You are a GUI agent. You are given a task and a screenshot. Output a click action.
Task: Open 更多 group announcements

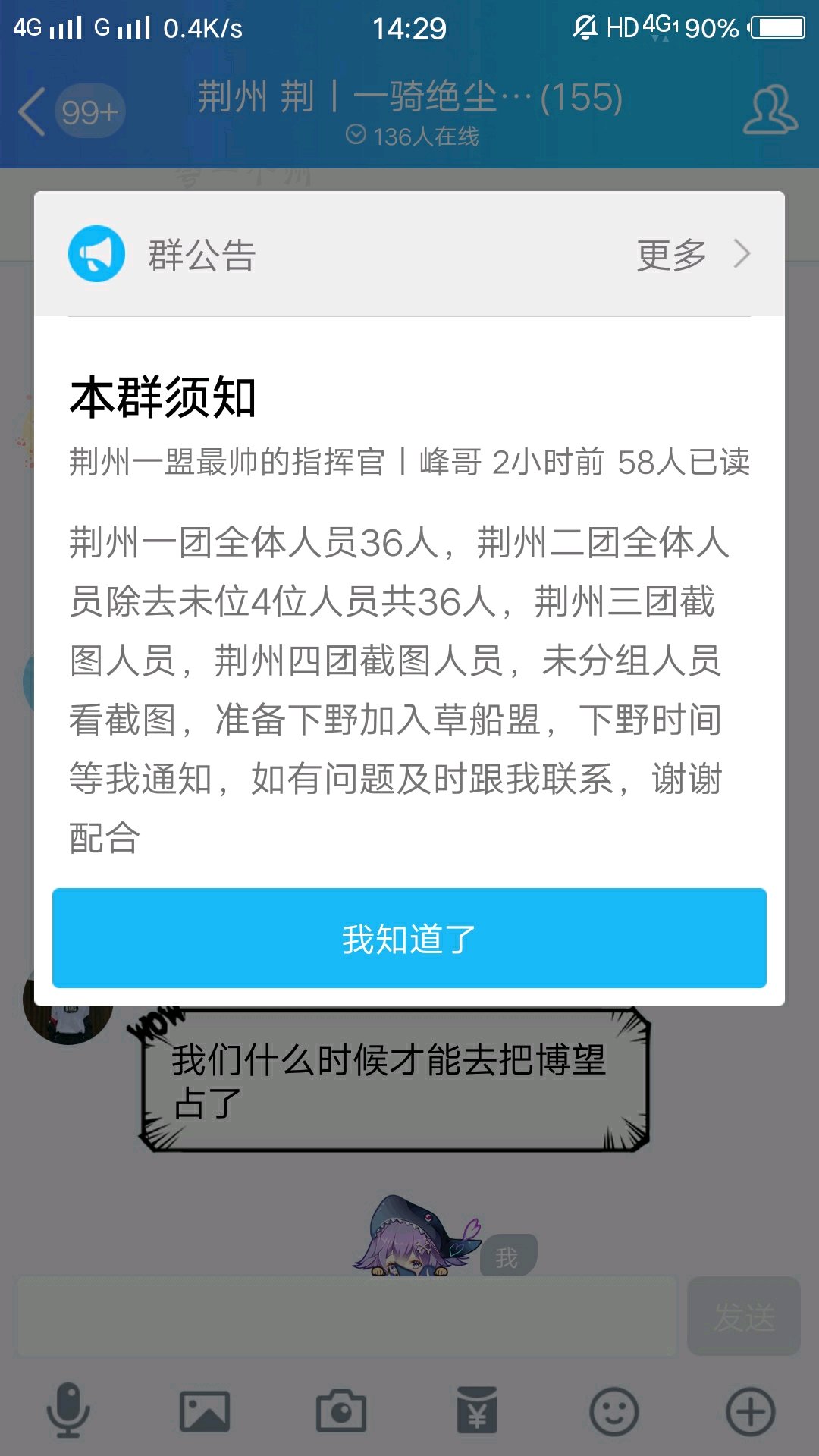tap(692, 255)
